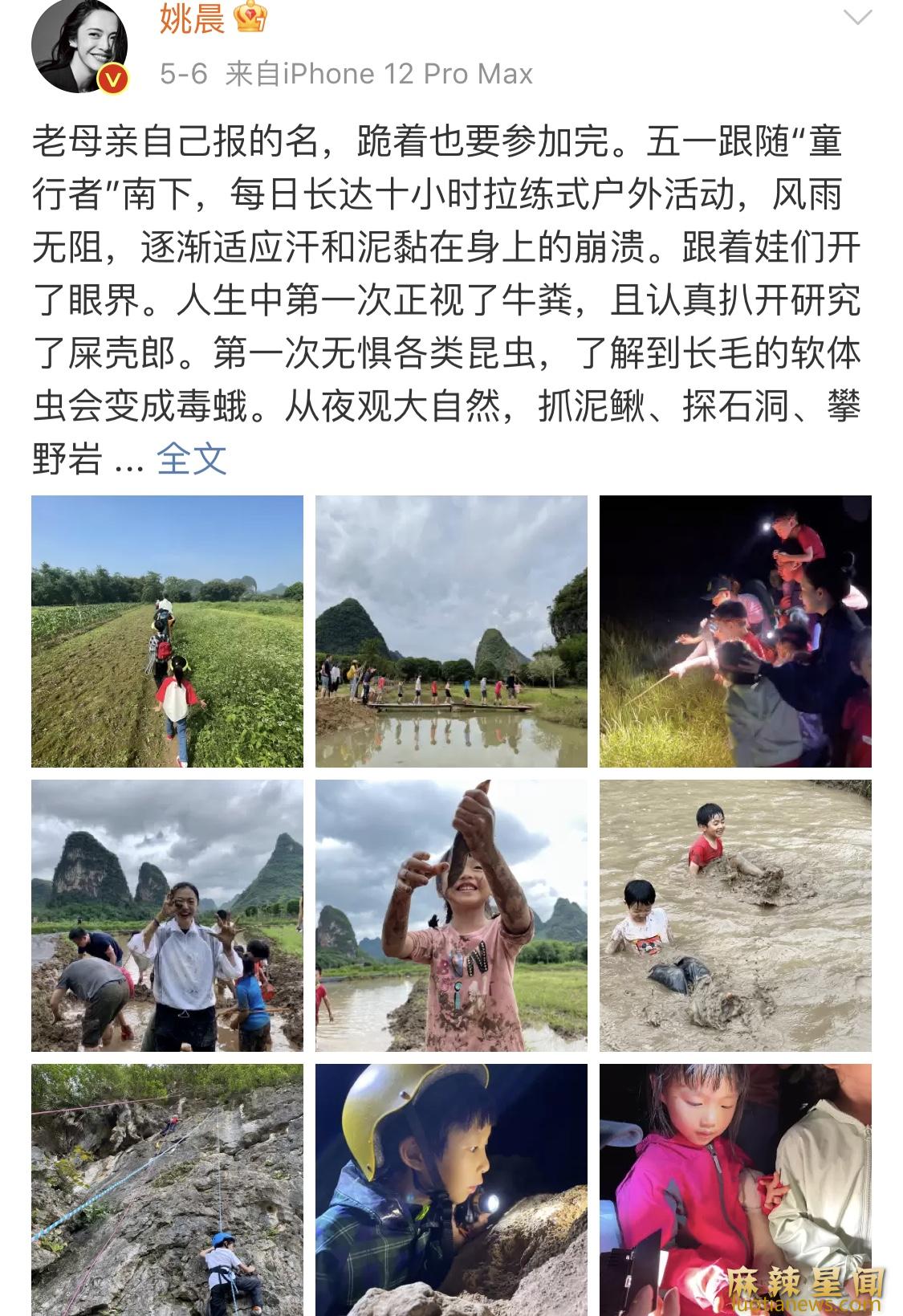Open the photo of the woman showing muddy hands
The image size is (903, 1316).
tap(167, 915)
